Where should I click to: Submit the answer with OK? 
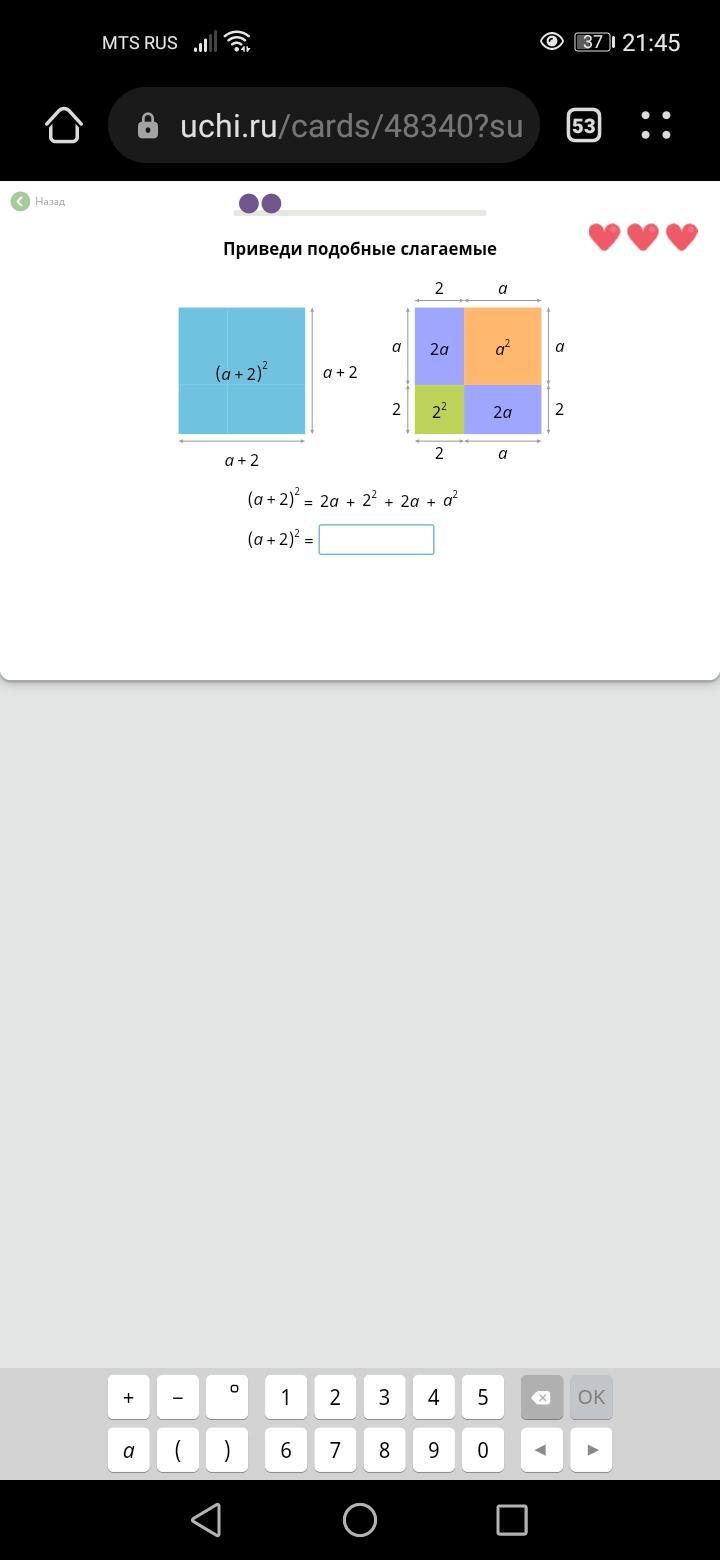[x=591, y=1397]
